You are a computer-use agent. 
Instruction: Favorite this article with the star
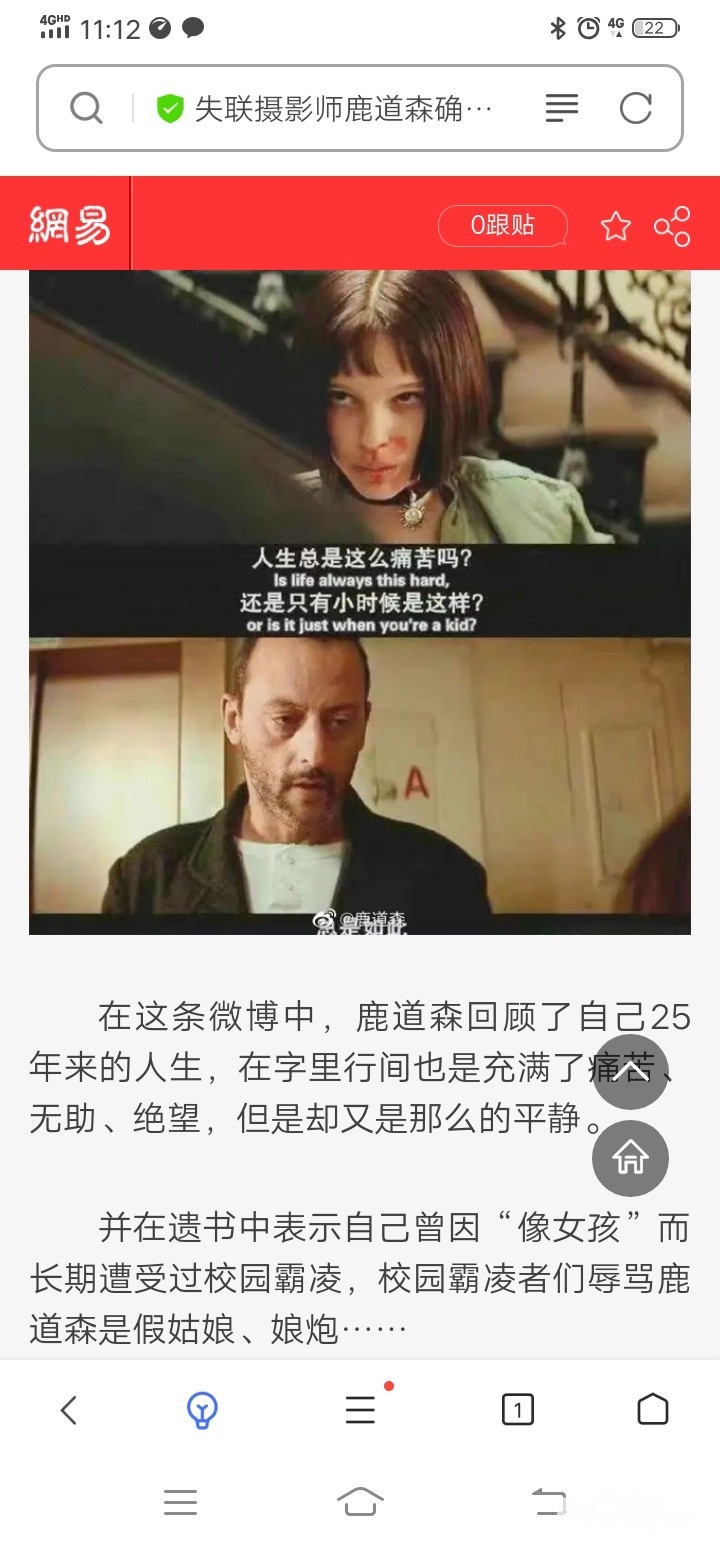click(x=615, y=226)
